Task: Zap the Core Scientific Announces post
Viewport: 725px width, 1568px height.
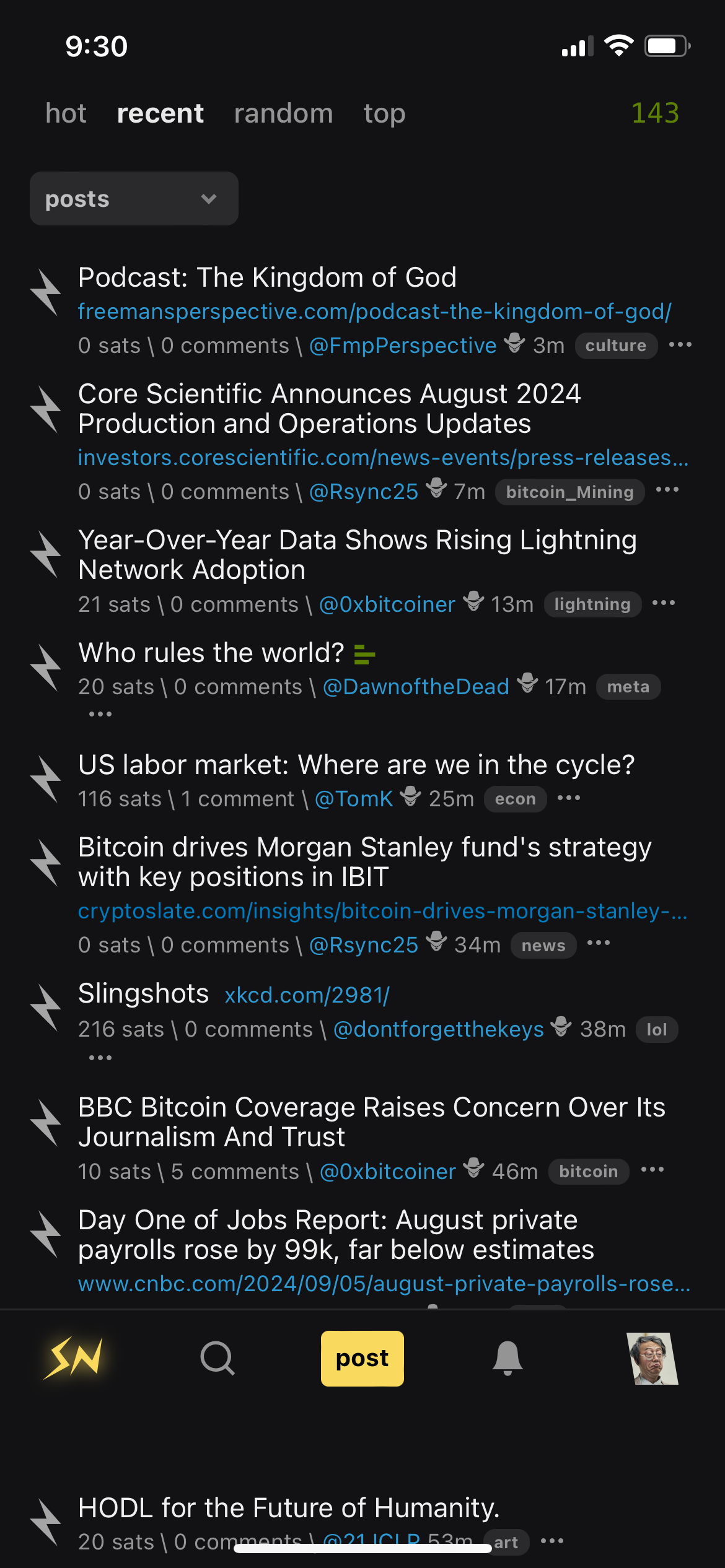Action: coord(46,409)
